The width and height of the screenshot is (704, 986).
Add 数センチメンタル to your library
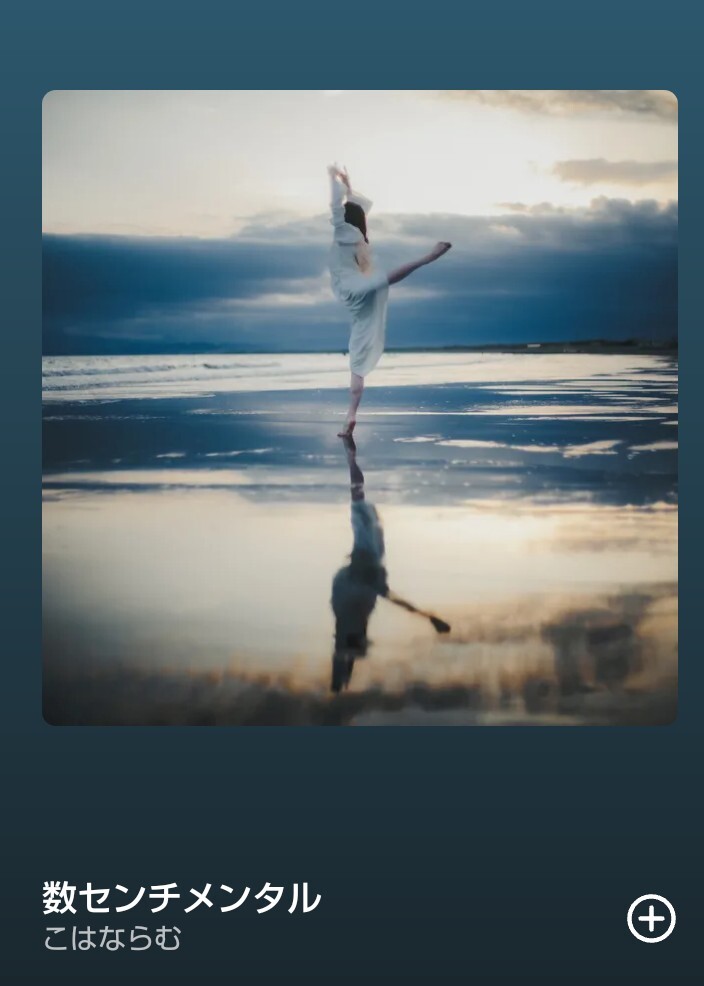click(x=651, y=918)
